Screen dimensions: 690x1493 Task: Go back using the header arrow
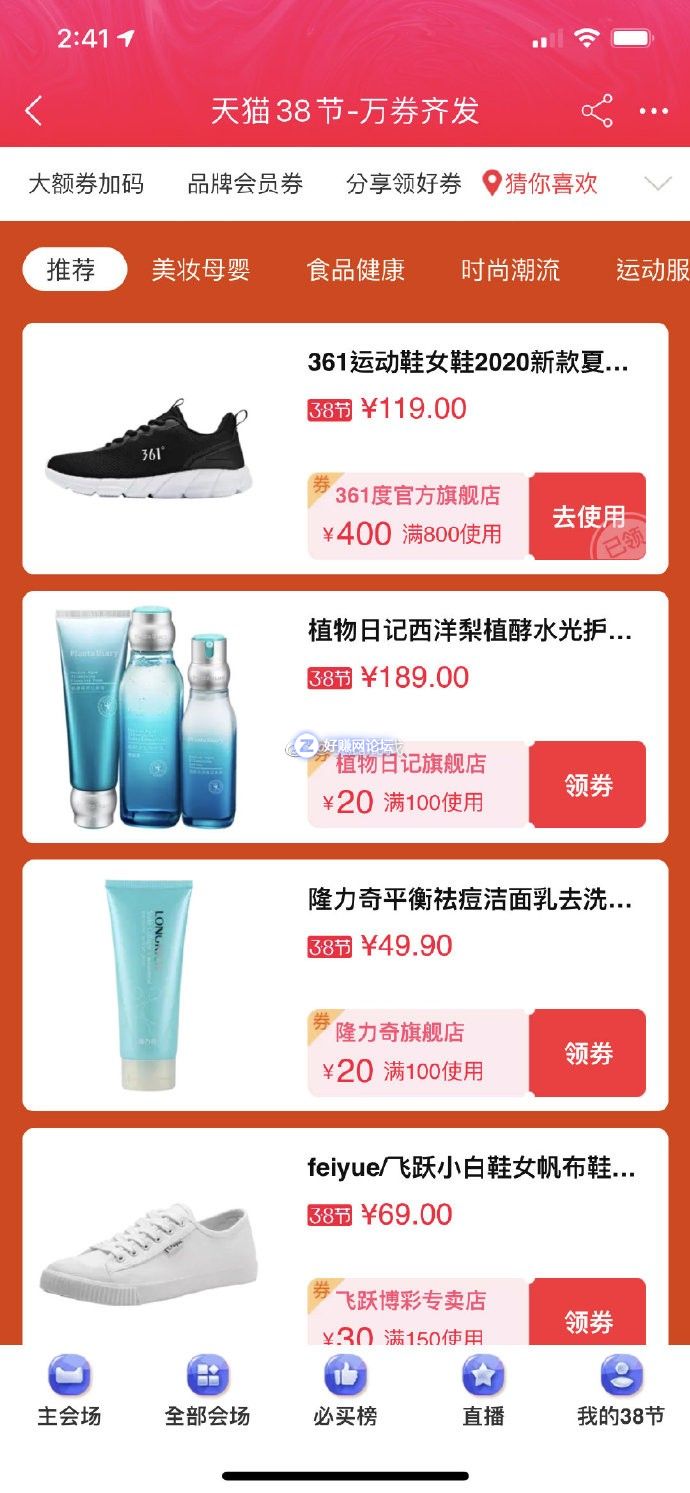[34, 111]
